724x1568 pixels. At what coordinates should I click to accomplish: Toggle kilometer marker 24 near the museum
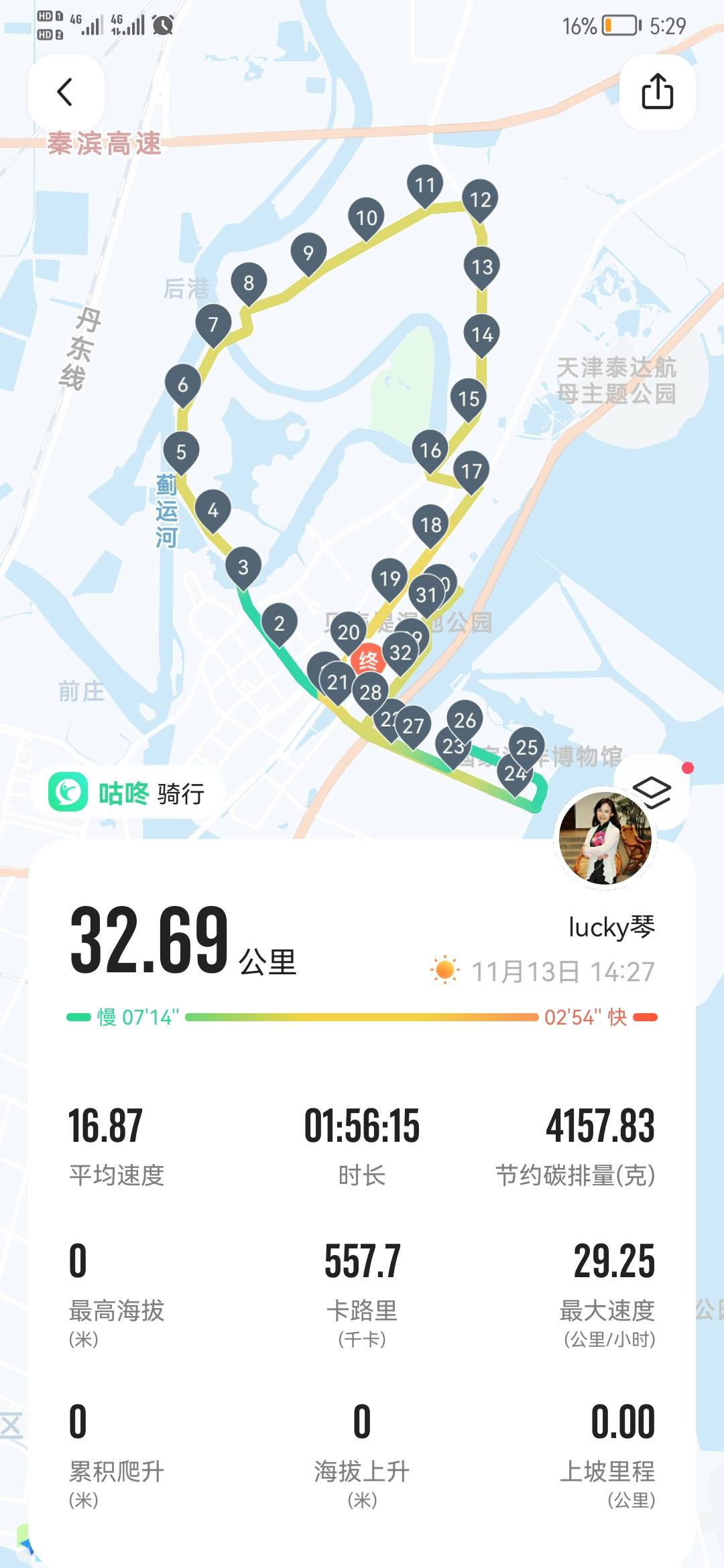coord(514,773)
